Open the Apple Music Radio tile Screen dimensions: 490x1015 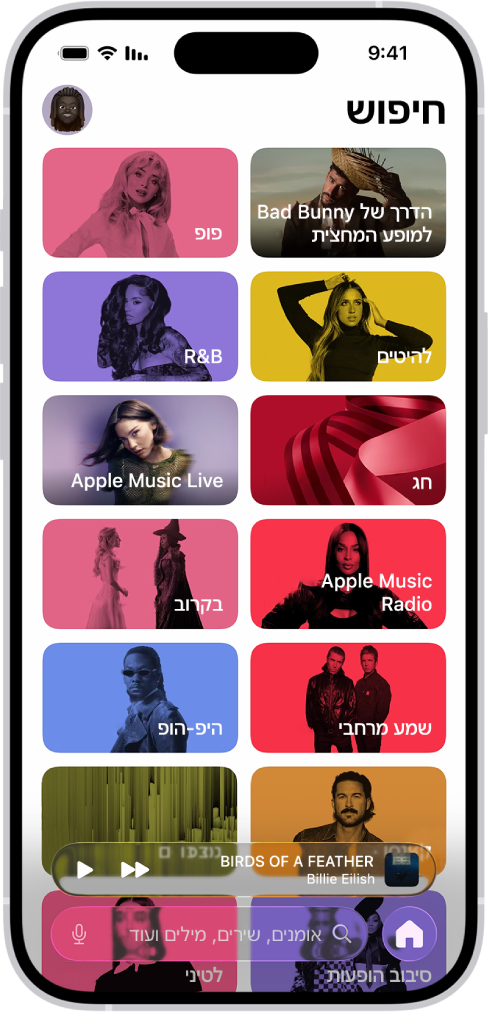[348, 574]
